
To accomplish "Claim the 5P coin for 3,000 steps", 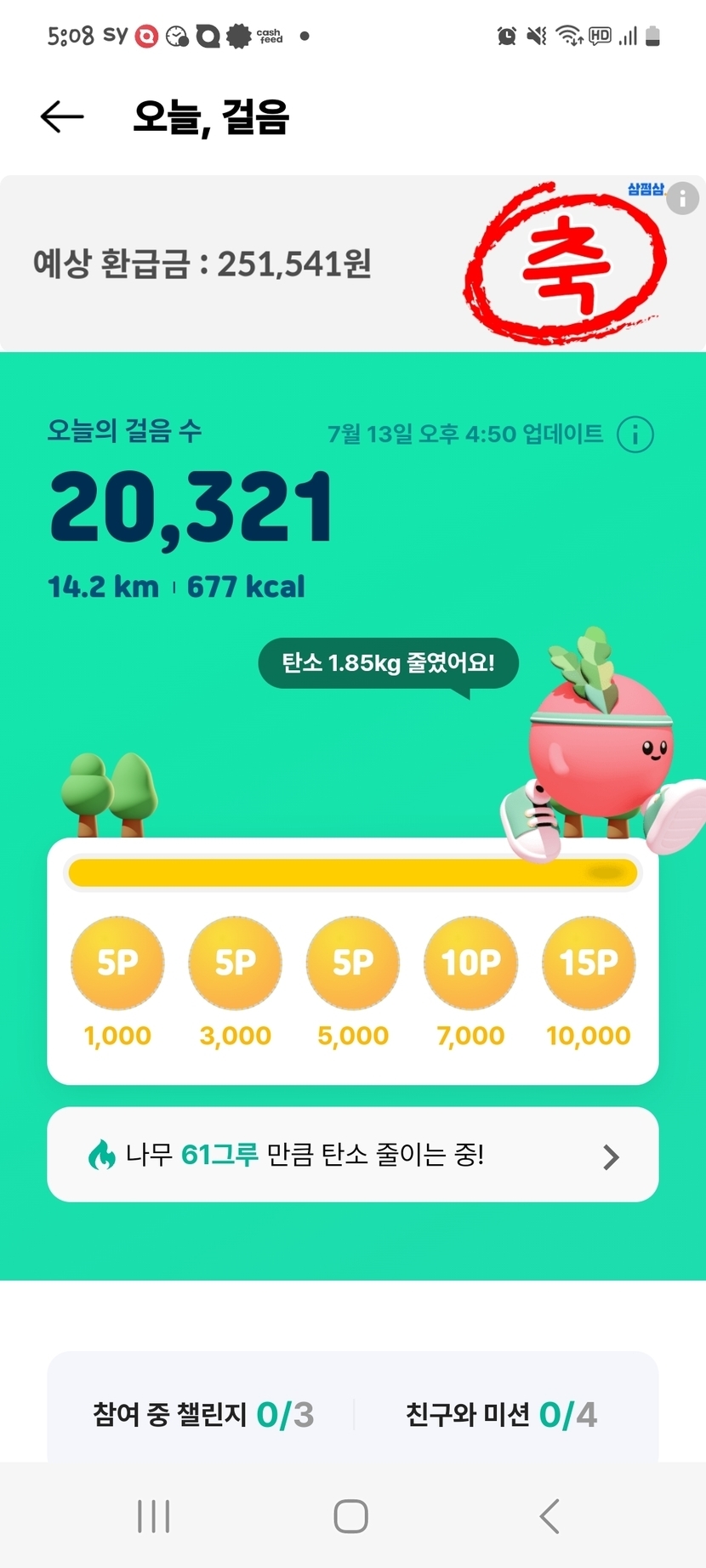I will click(x=235, y=963).
